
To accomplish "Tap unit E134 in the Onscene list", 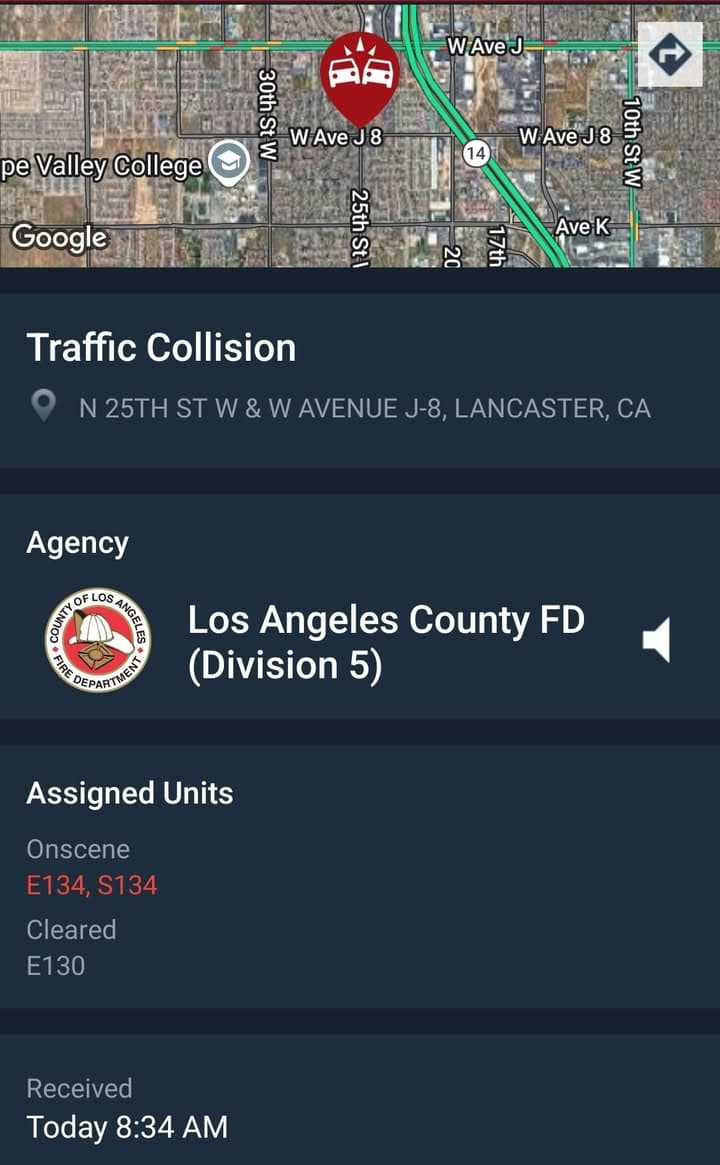I will 54,885.
